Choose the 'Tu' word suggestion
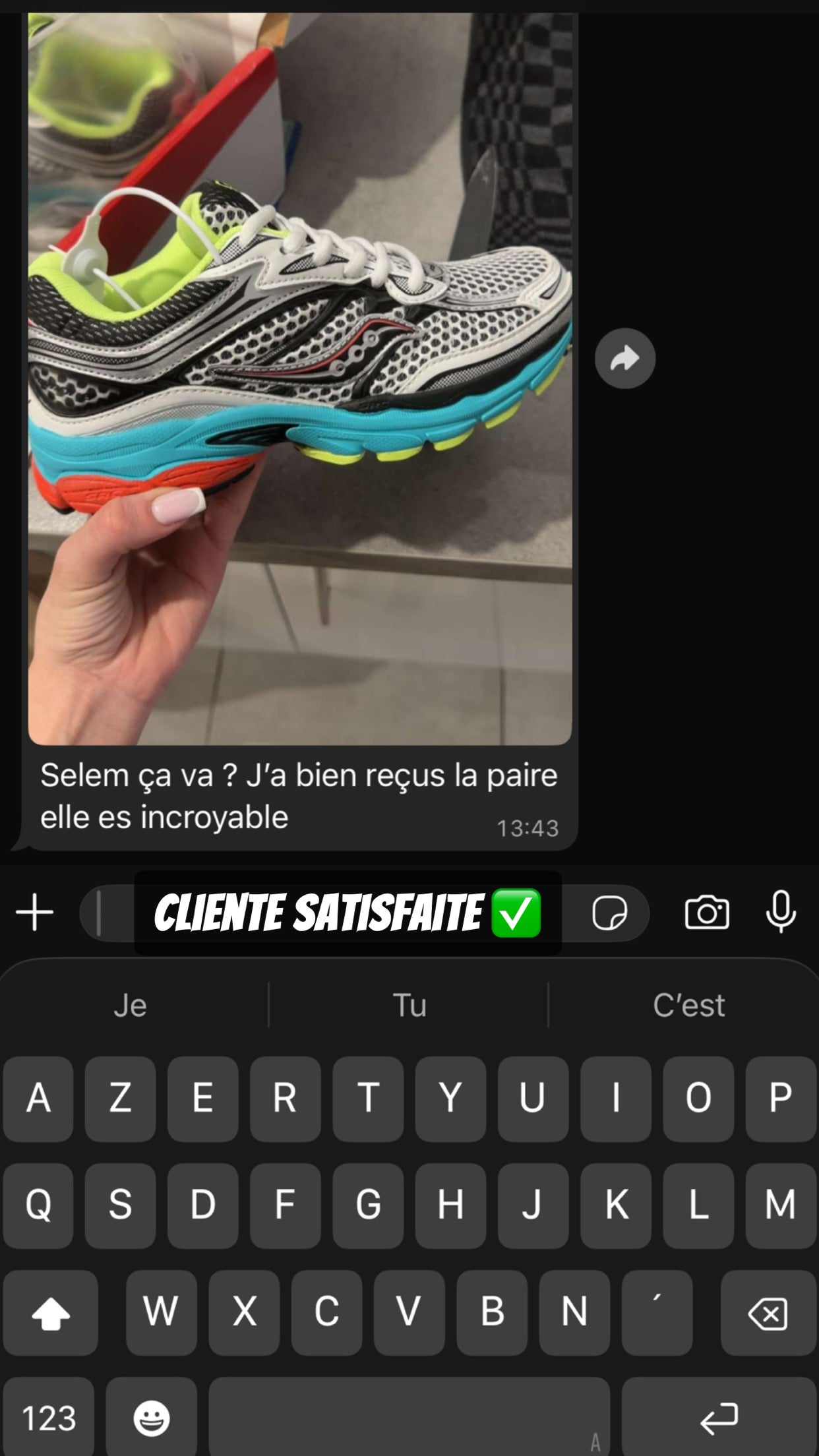This screenshot has width=819, height=1456. (409, 1005)
